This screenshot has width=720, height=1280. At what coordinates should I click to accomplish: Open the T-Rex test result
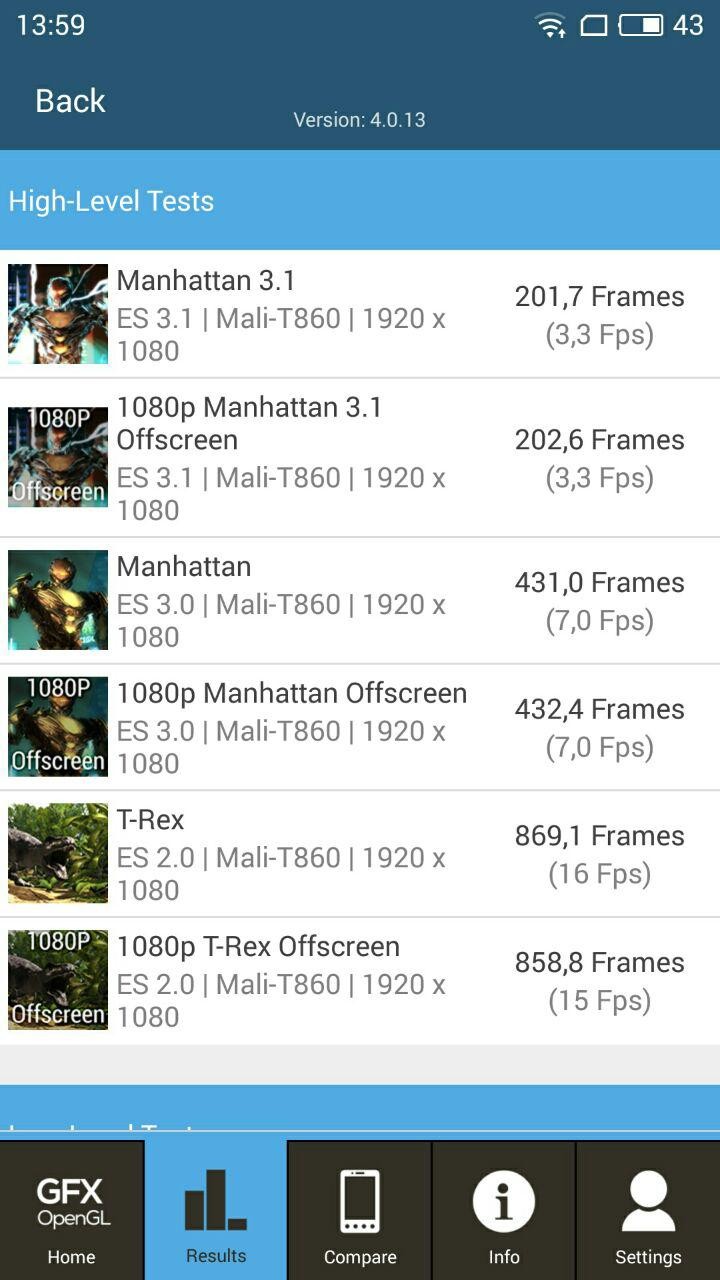pyautogui.click(x=360, y=854)
